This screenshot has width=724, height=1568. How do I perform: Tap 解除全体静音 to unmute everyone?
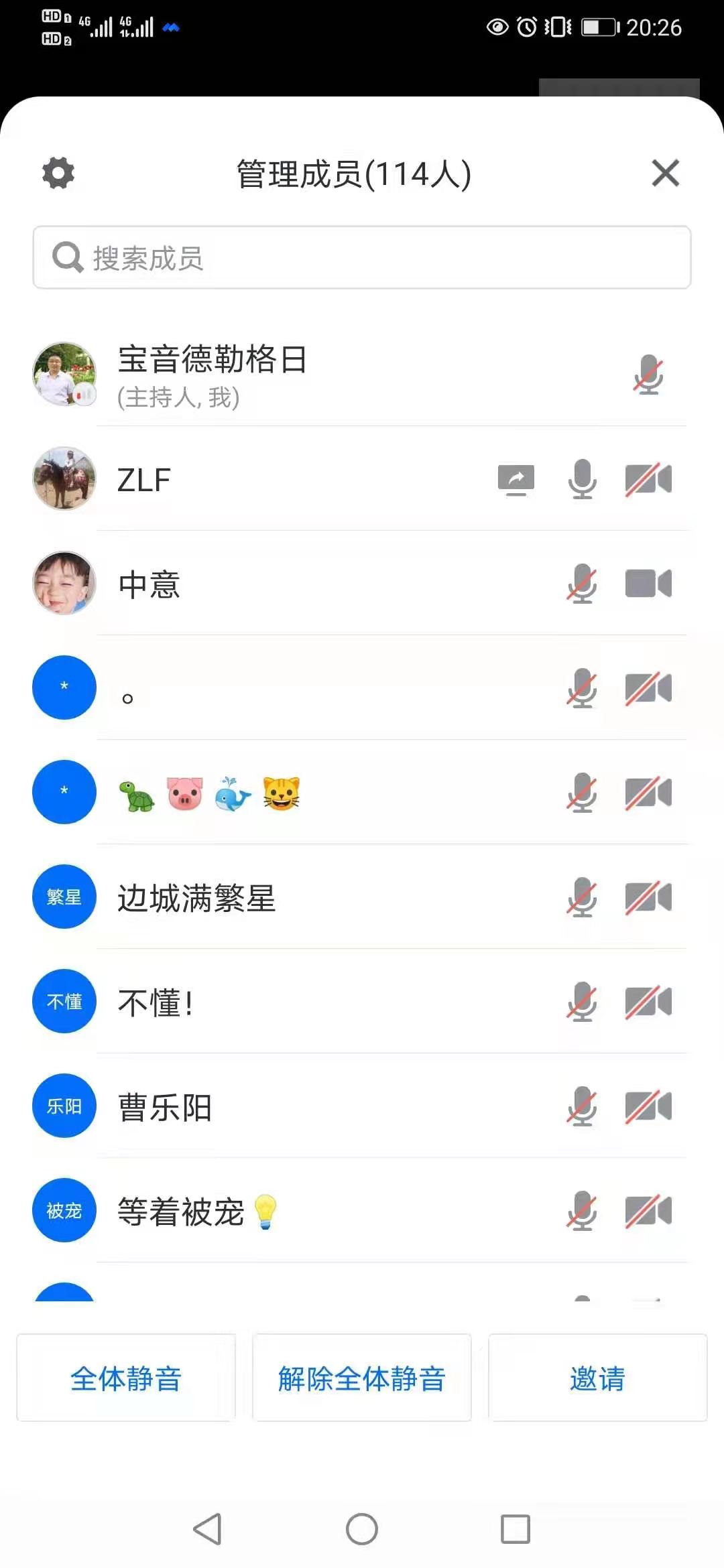coord(362,1378)
